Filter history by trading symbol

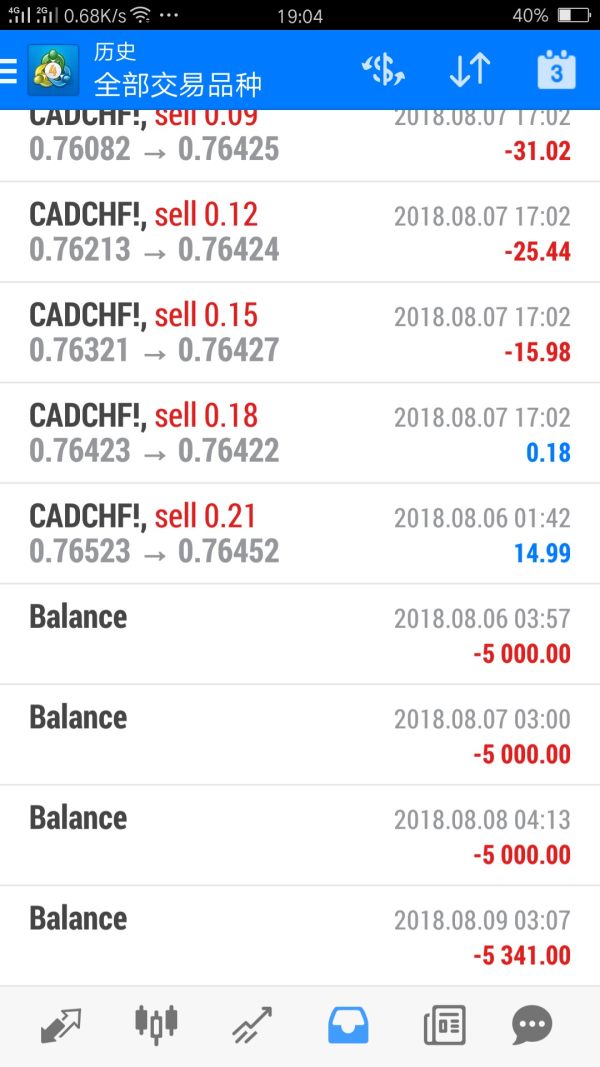[383, 70]
